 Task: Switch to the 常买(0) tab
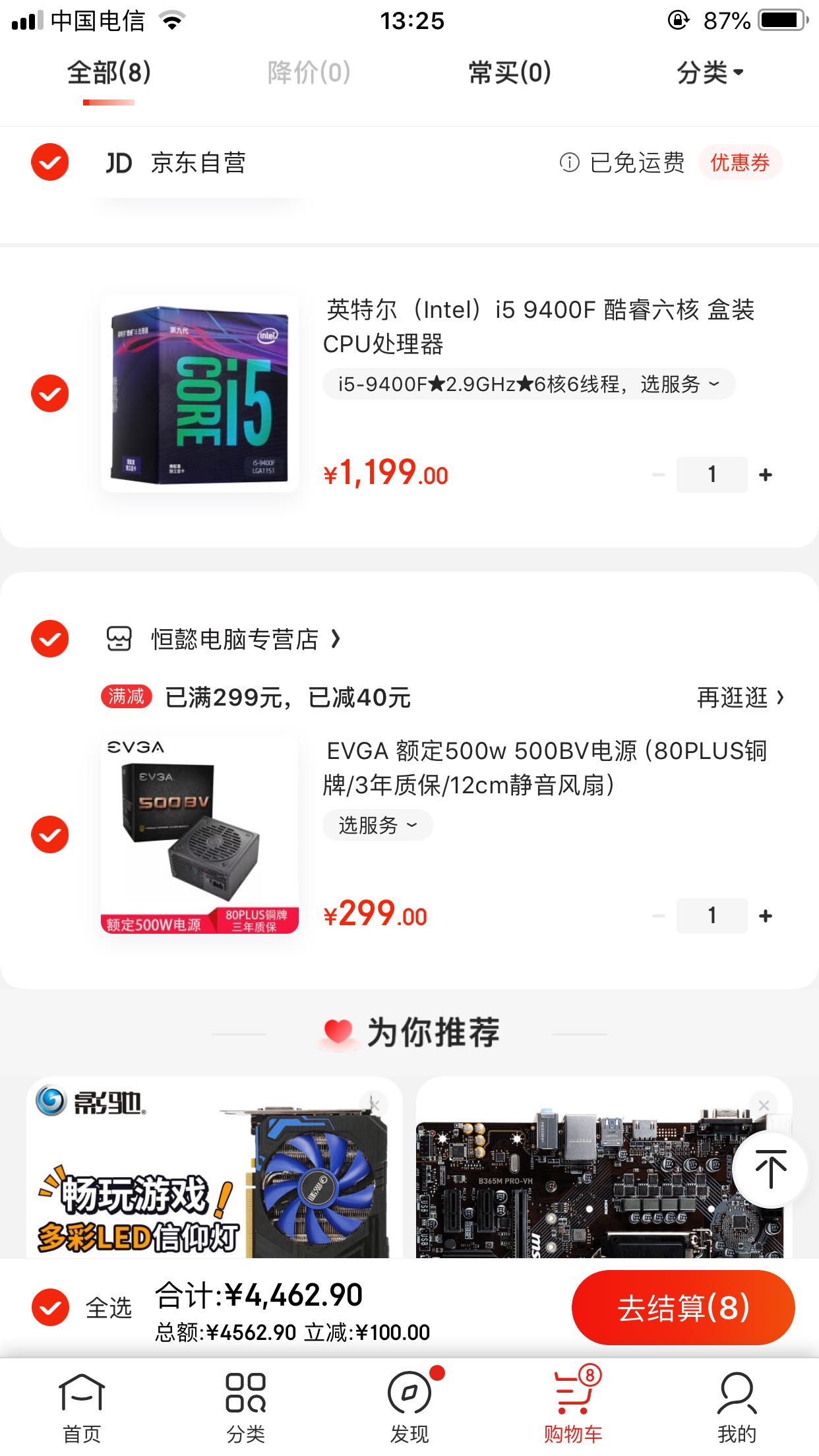tap(509, 73)
